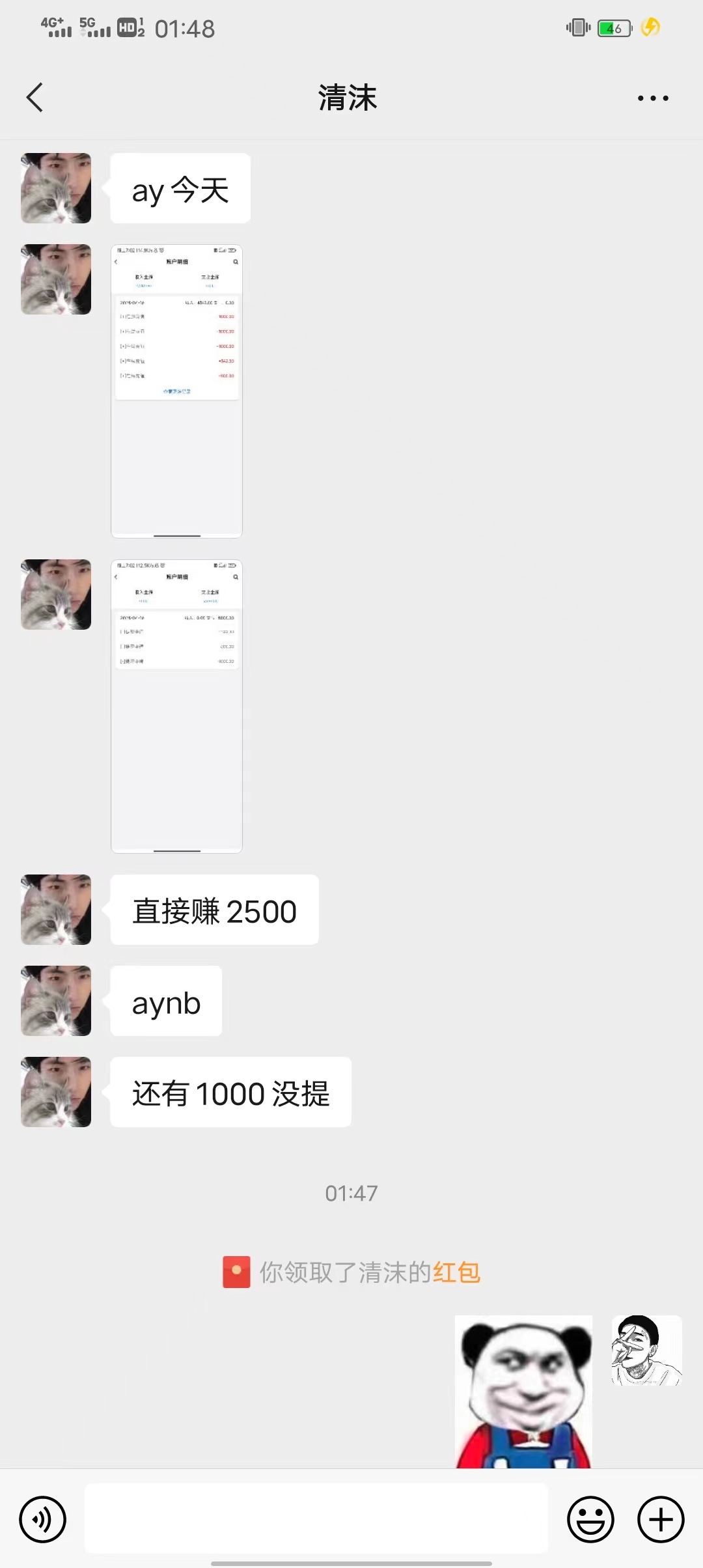Screen dimensions: 703x1568
Task: Open the three-dot chat options menu
Action: click(652, 98)
